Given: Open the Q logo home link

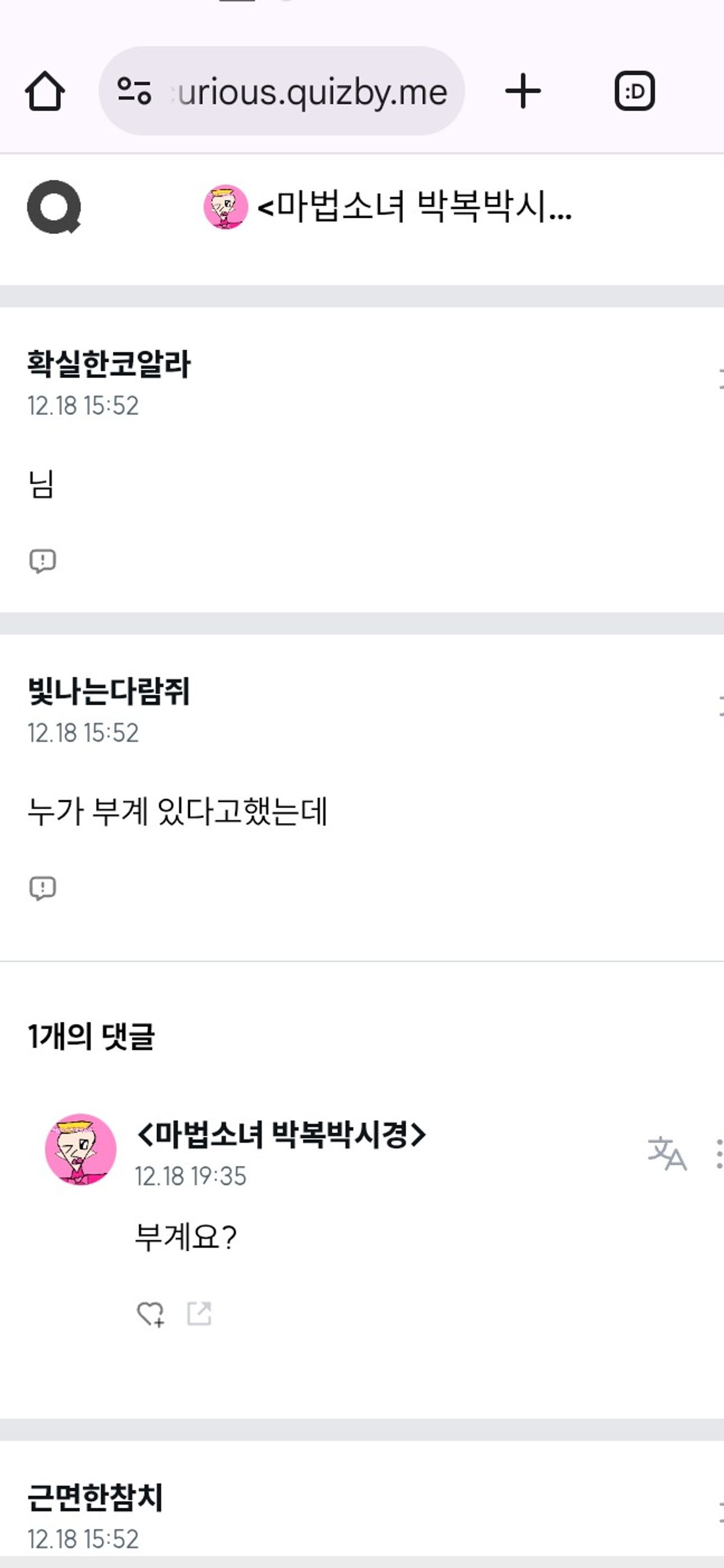Looking at the screenshot, I should (x=54, y=207).
